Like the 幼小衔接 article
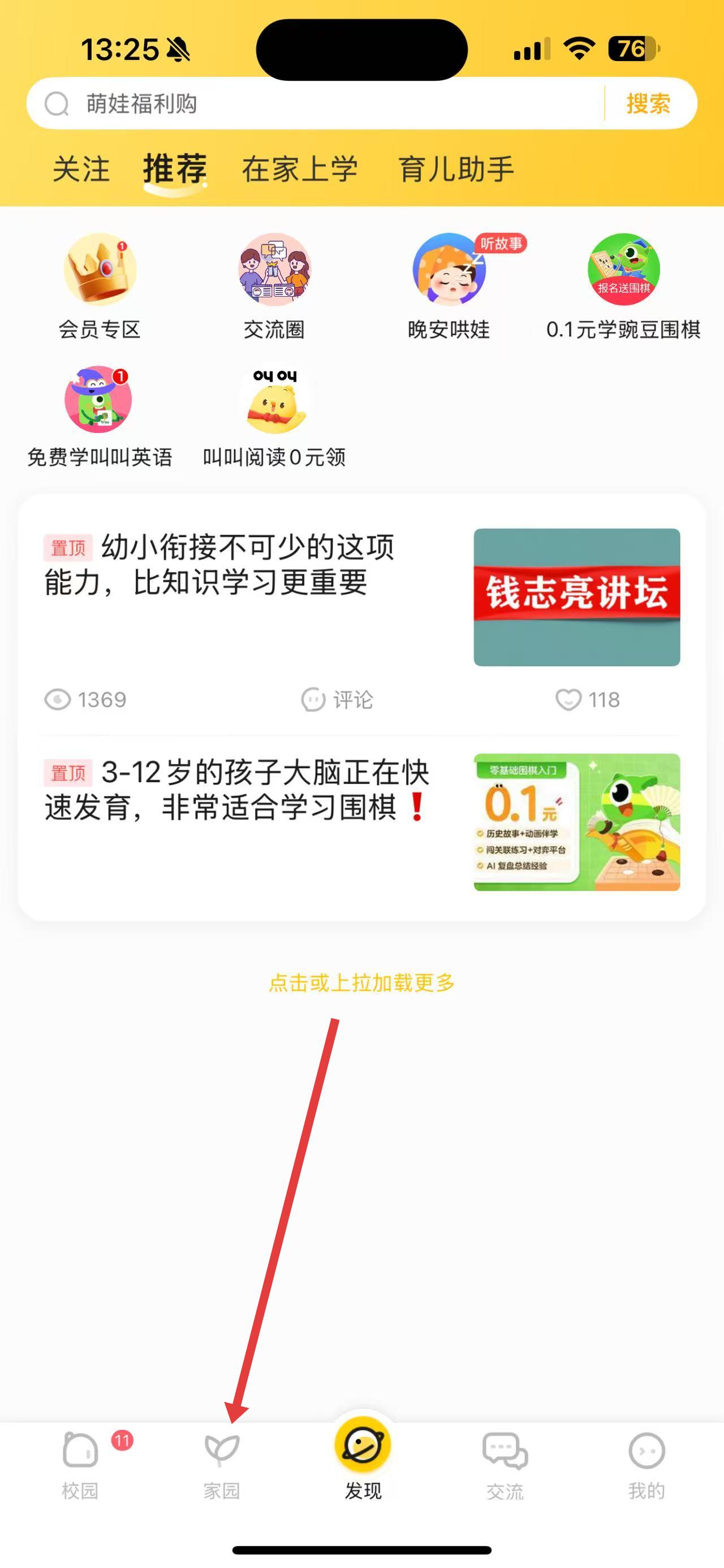Viewport: 724px width, 1568px height. [x=587, y=699]
